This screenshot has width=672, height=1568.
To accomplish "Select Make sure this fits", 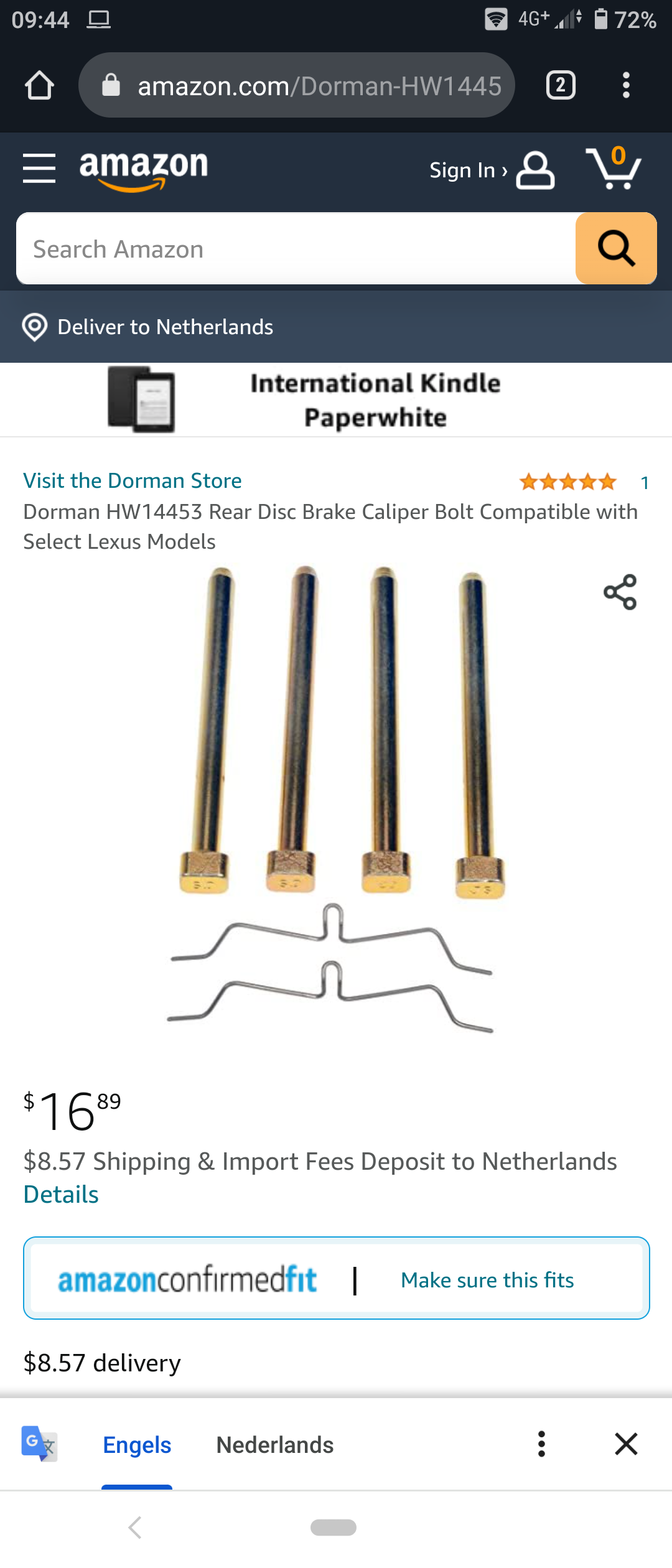I will pyautogui.click(x=487, y=1281).
